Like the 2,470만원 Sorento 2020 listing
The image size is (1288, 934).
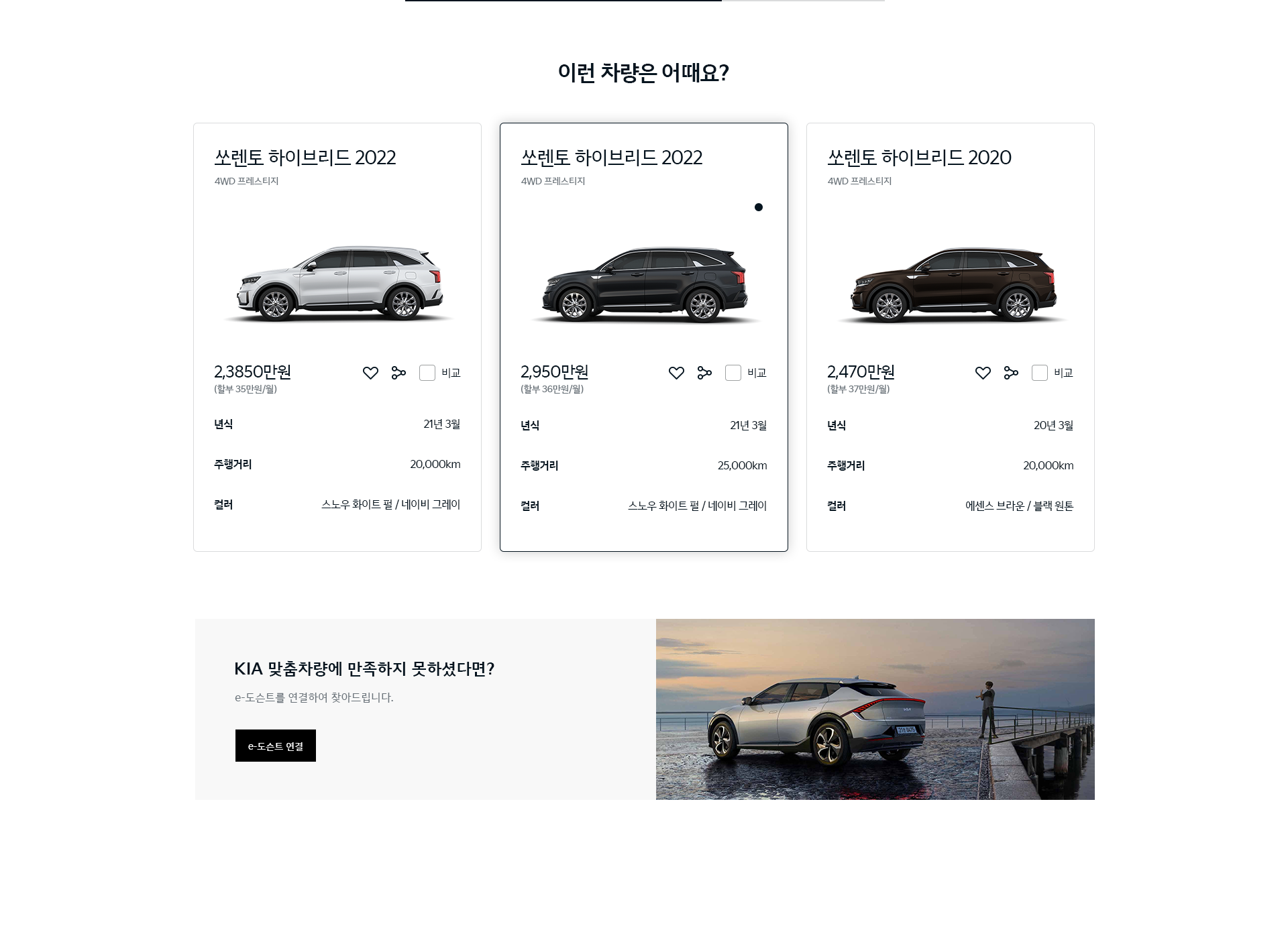pos(983,373)
